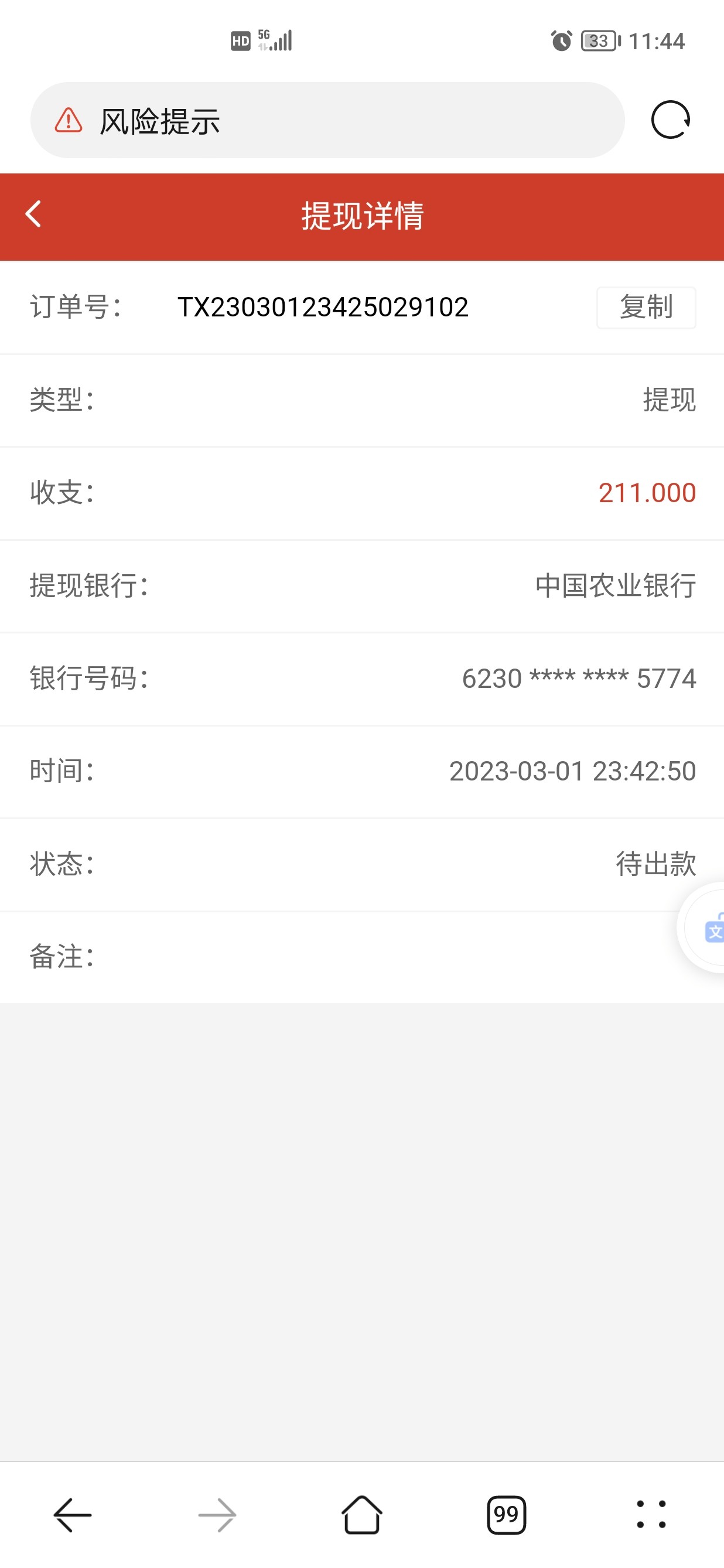The width and height of the screenshot is (724, 1568).
Task: Tap the 提现详情 title bar
Action: pyautogui.click(x=361, y=216)
